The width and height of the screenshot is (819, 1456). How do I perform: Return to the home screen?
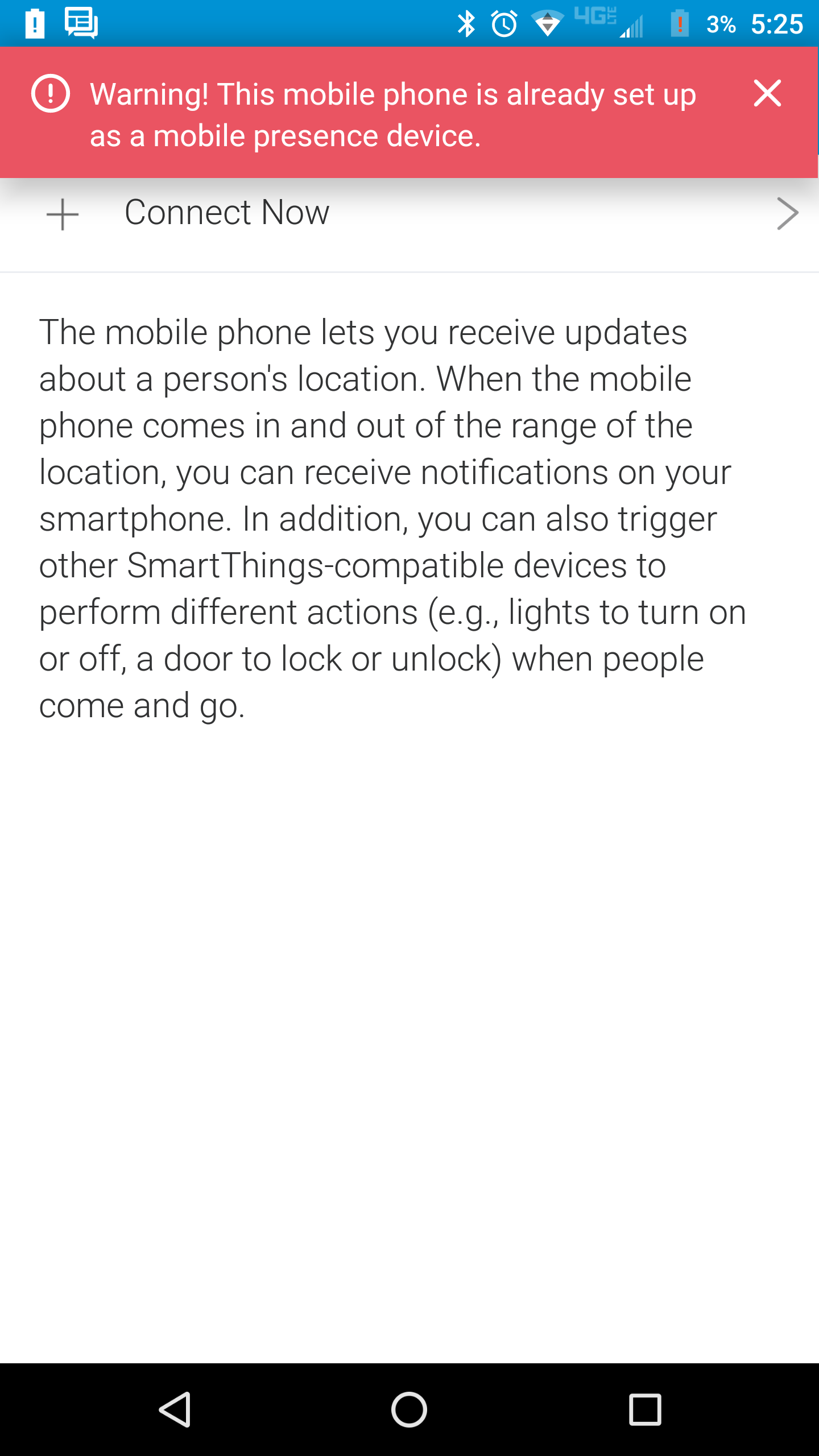409,1409
